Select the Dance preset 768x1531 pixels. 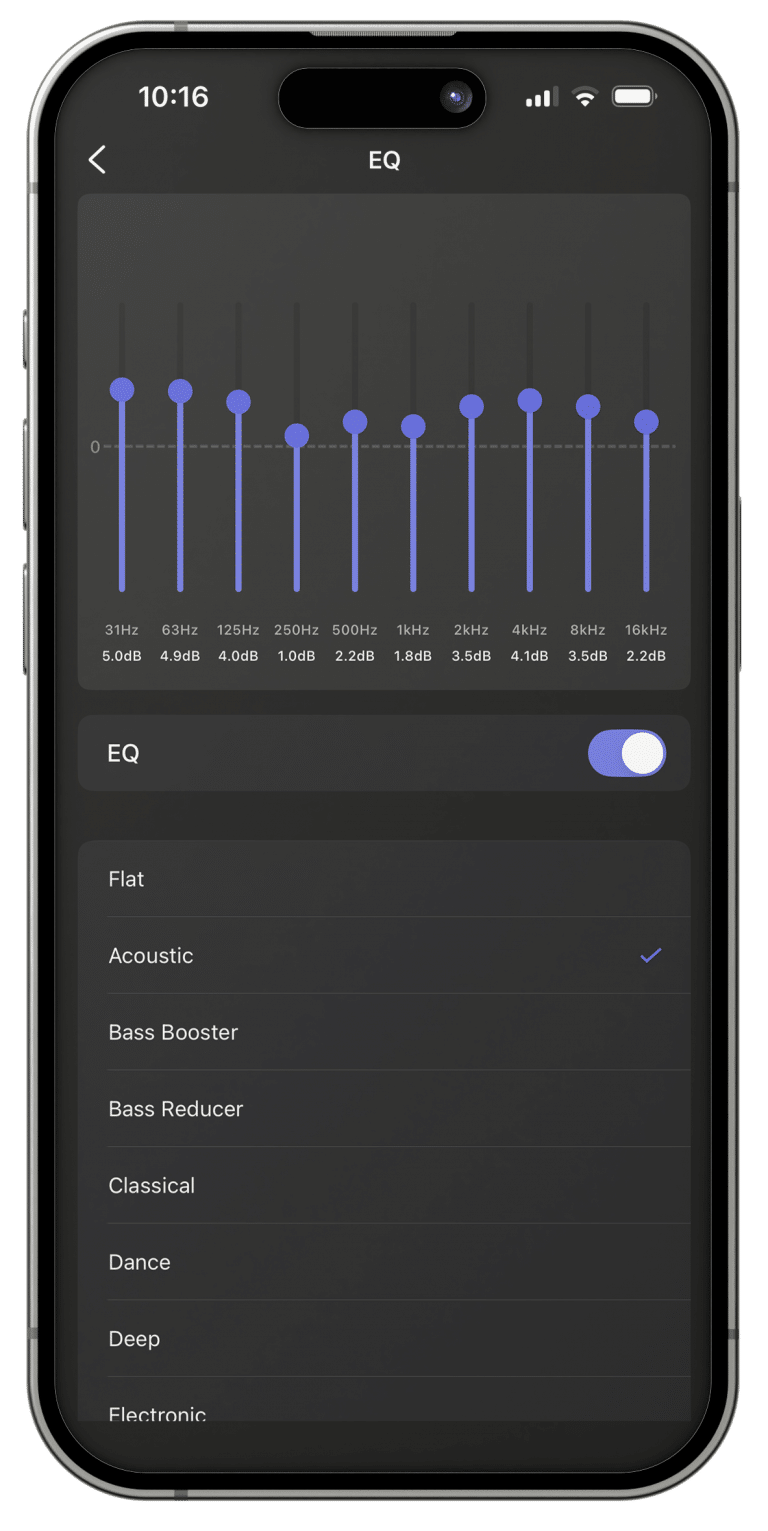(139, 1261)
